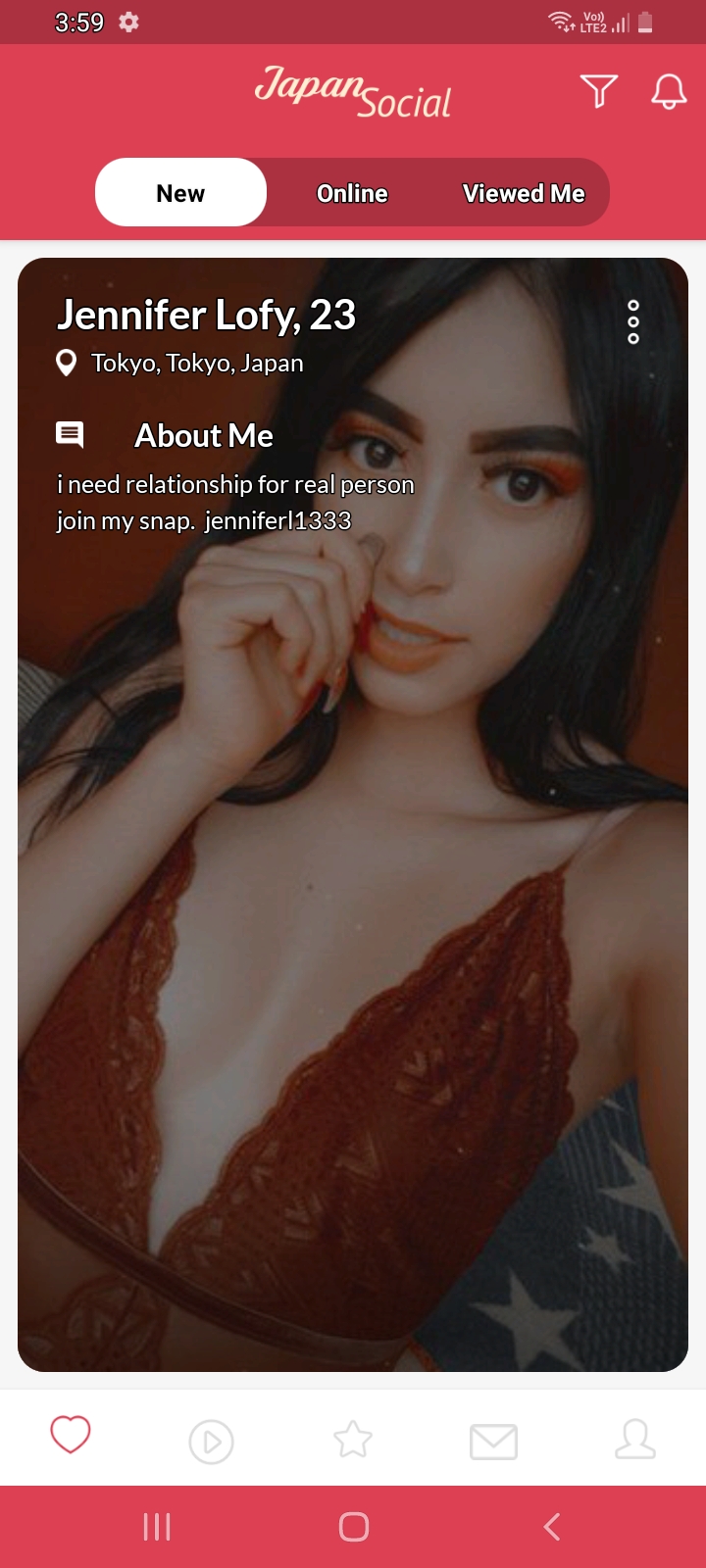Open the heart tab in bottom navigation
This screenshot has width=706, height=1568.
71,1436
